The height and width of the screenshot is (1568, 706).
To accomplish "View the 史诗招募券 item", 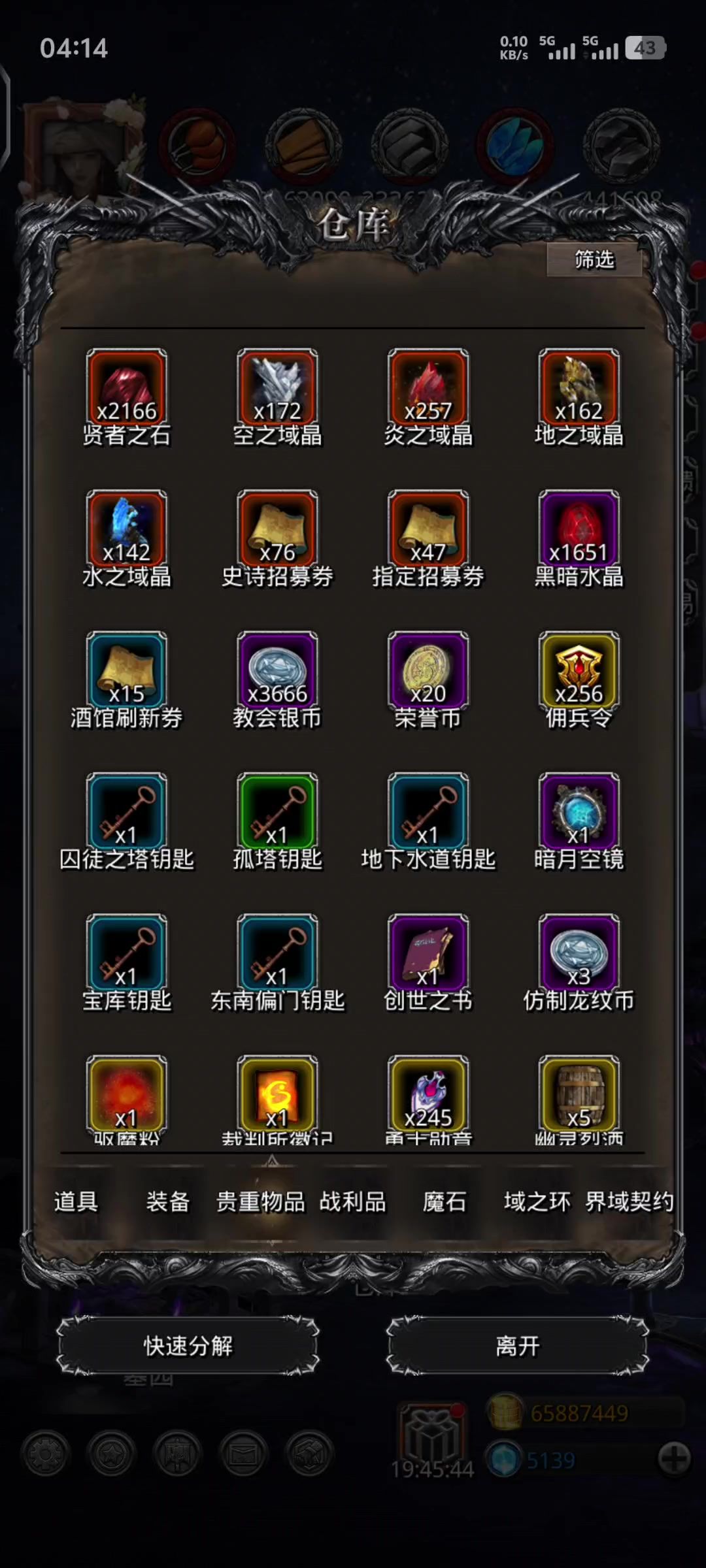I will (277, 529).
